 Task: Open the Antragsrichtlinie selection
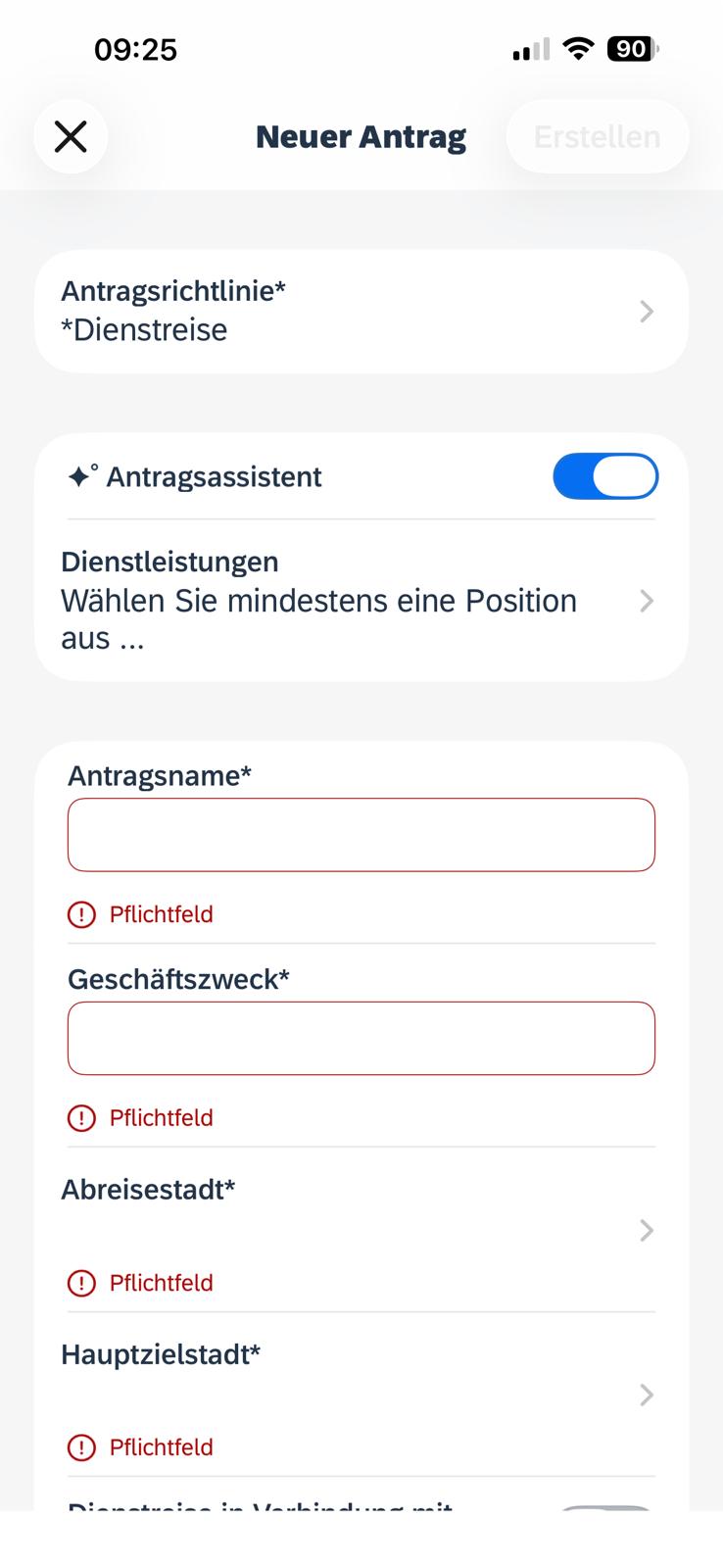coord(361,311)
